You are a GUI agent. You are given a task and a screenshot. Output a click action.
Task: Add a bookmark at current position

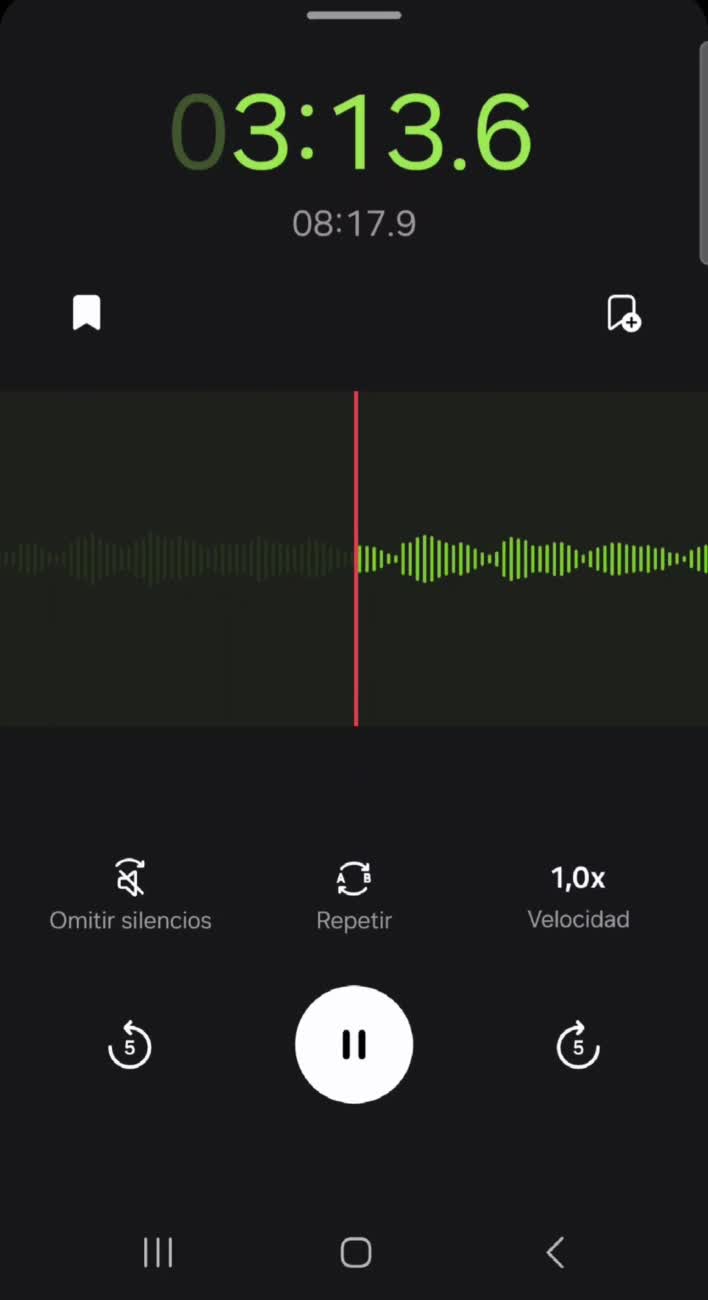coord(624,313)
